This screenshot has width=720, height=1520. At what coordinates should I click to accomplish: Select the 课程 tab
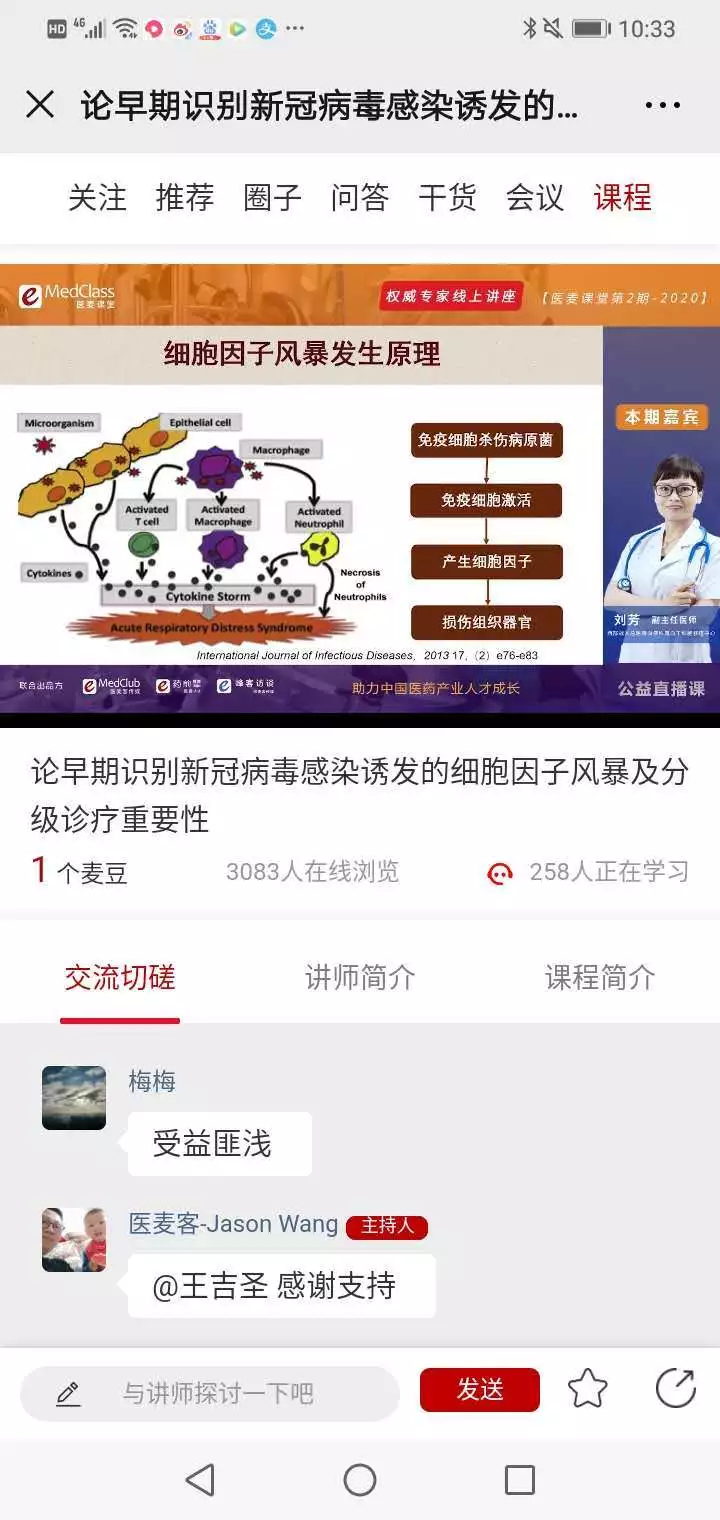622,197
